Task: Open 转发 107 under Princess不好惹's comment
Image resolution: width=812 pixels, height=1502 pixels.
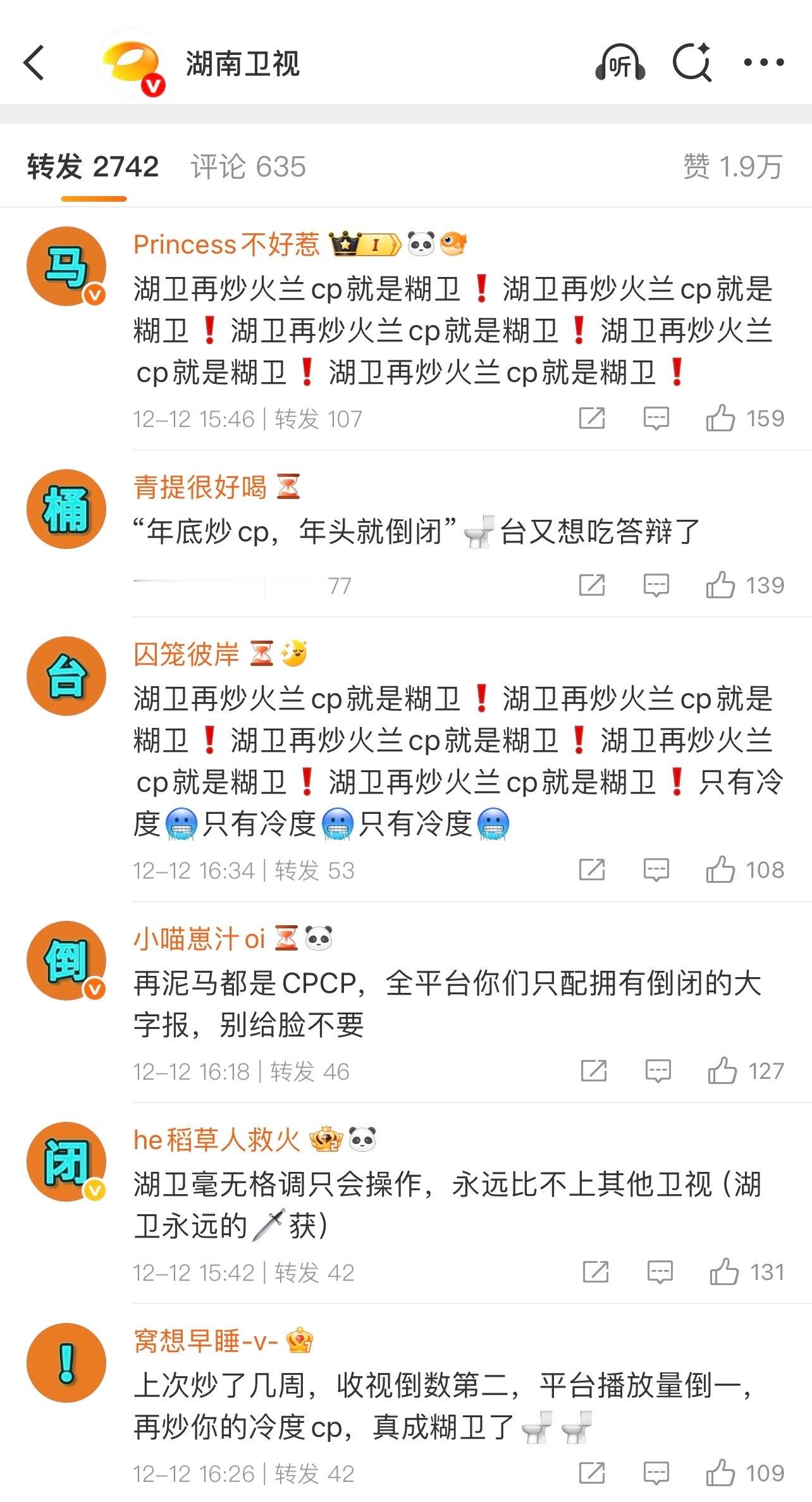Action: 317,418
